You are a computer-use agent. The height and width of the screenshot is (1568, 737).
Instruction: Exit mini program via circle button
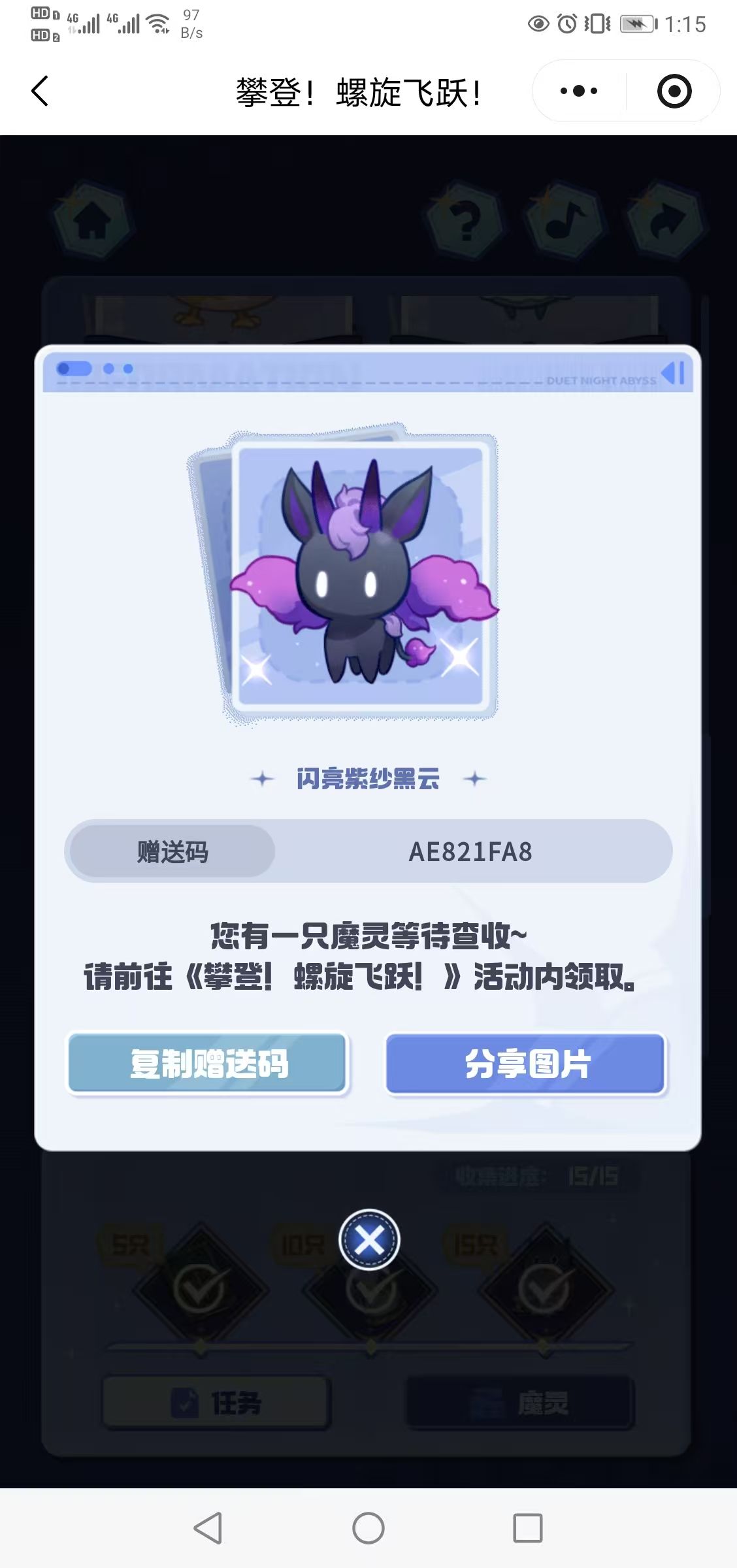[674, 91]
